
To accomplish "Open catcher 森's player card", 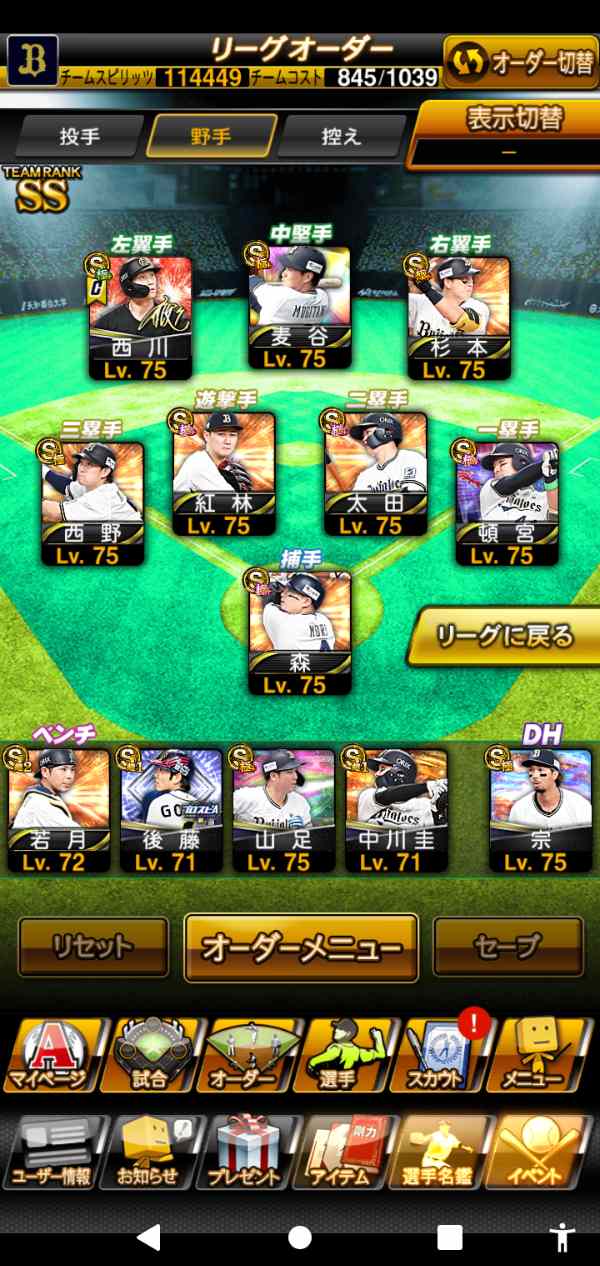I will point(299,632).
